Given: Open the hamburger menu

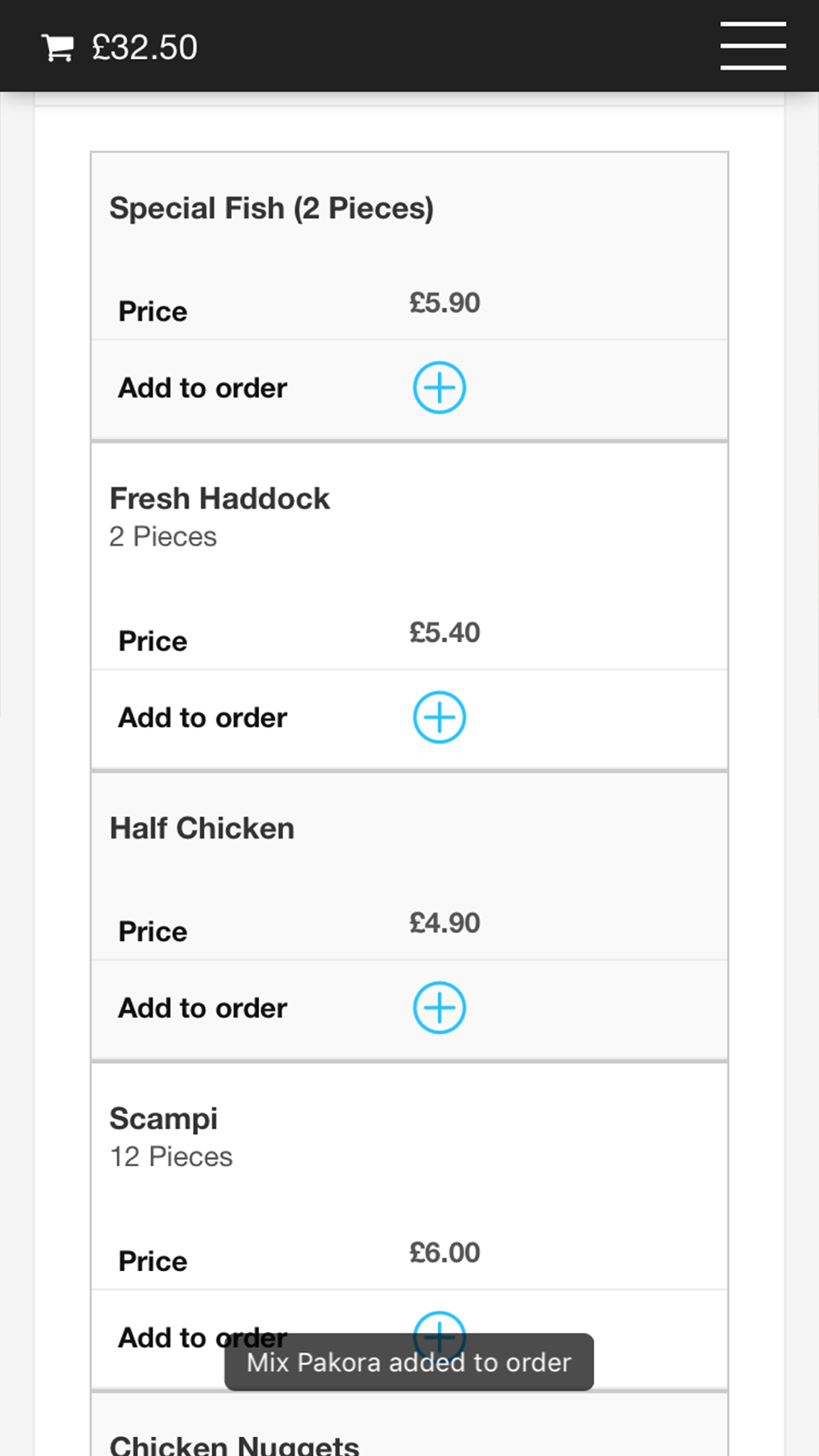Looking at the screenshot, I should point(753,46).
